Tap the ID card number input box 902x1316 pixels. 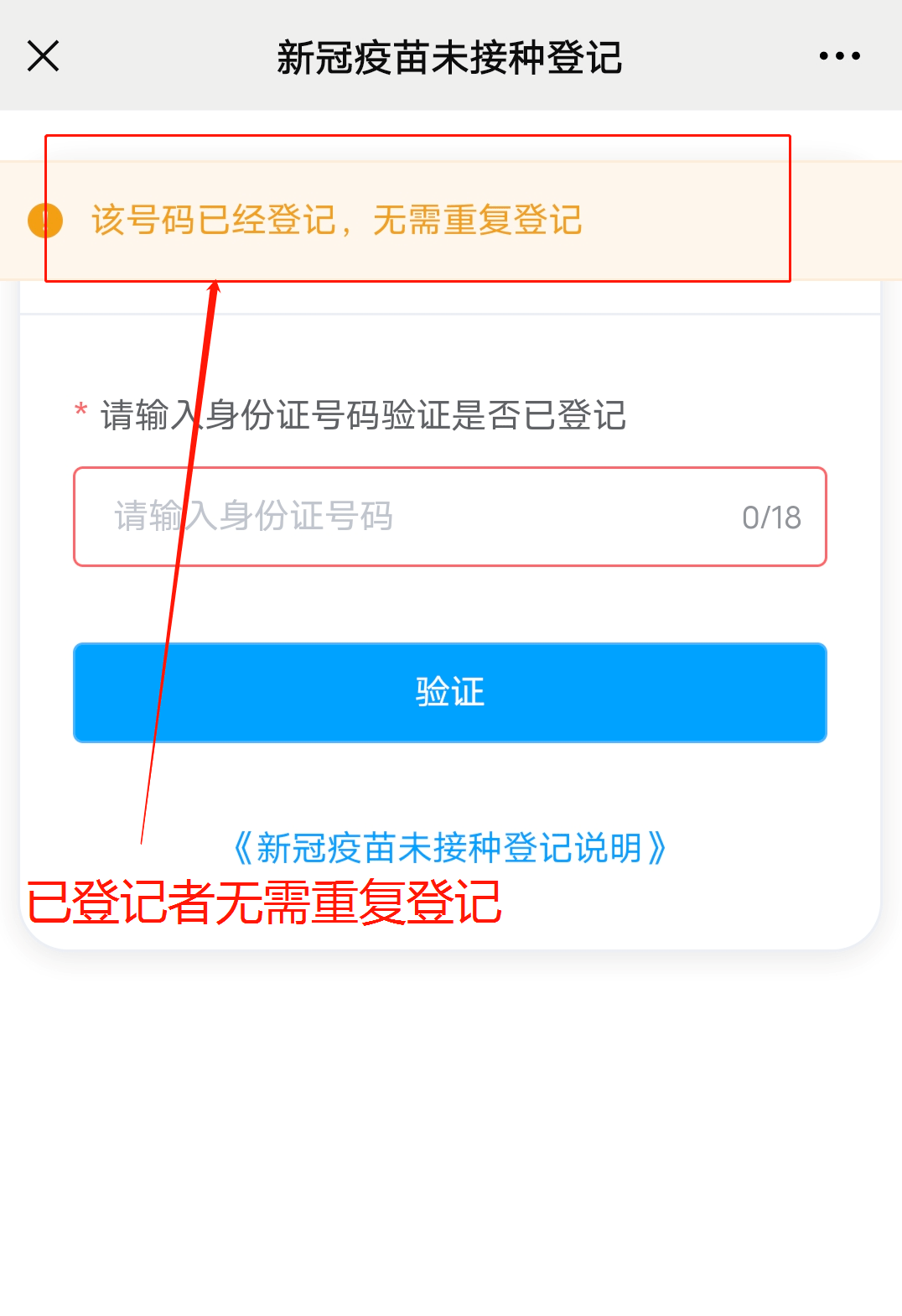pyautogui.click(x=450, y=518)
